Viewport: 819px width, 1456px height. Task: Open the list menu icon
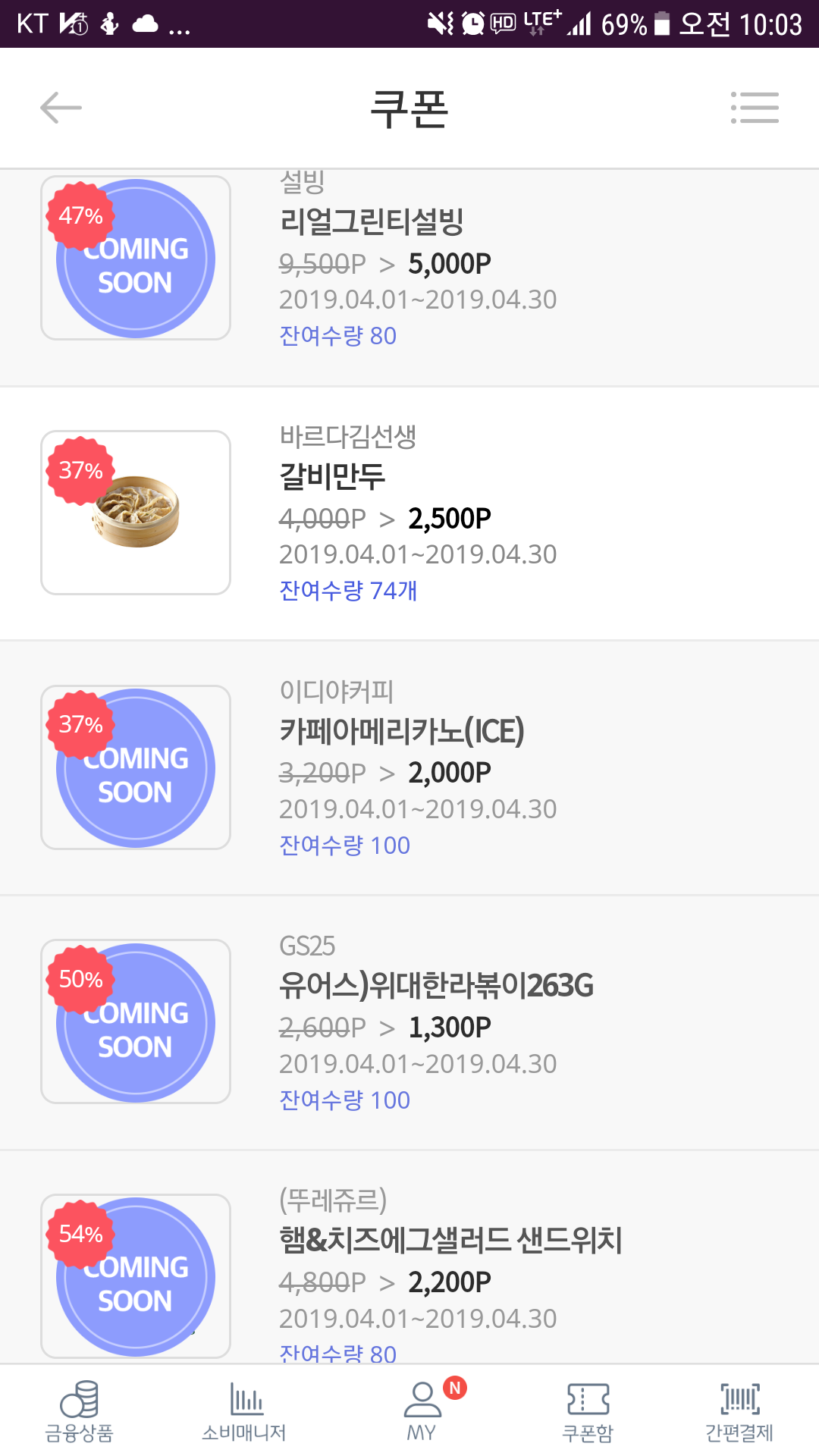[x=755, y=108]
